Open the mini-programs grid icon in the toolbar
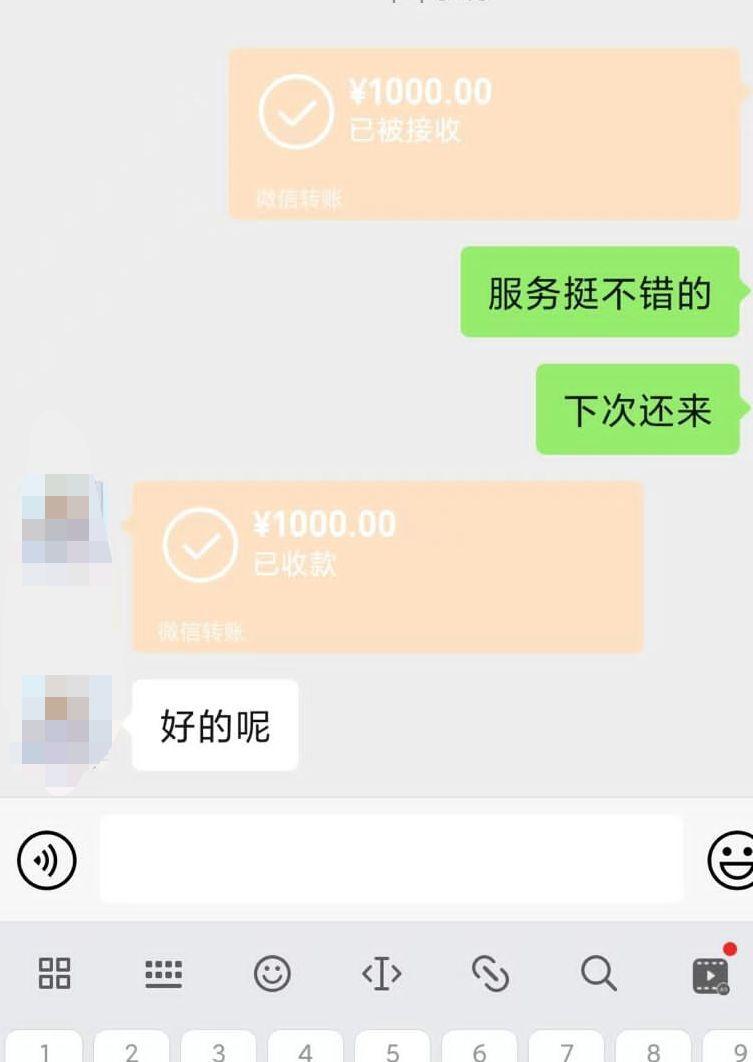This screenshot has width=753, height=1062. (55, 971)
